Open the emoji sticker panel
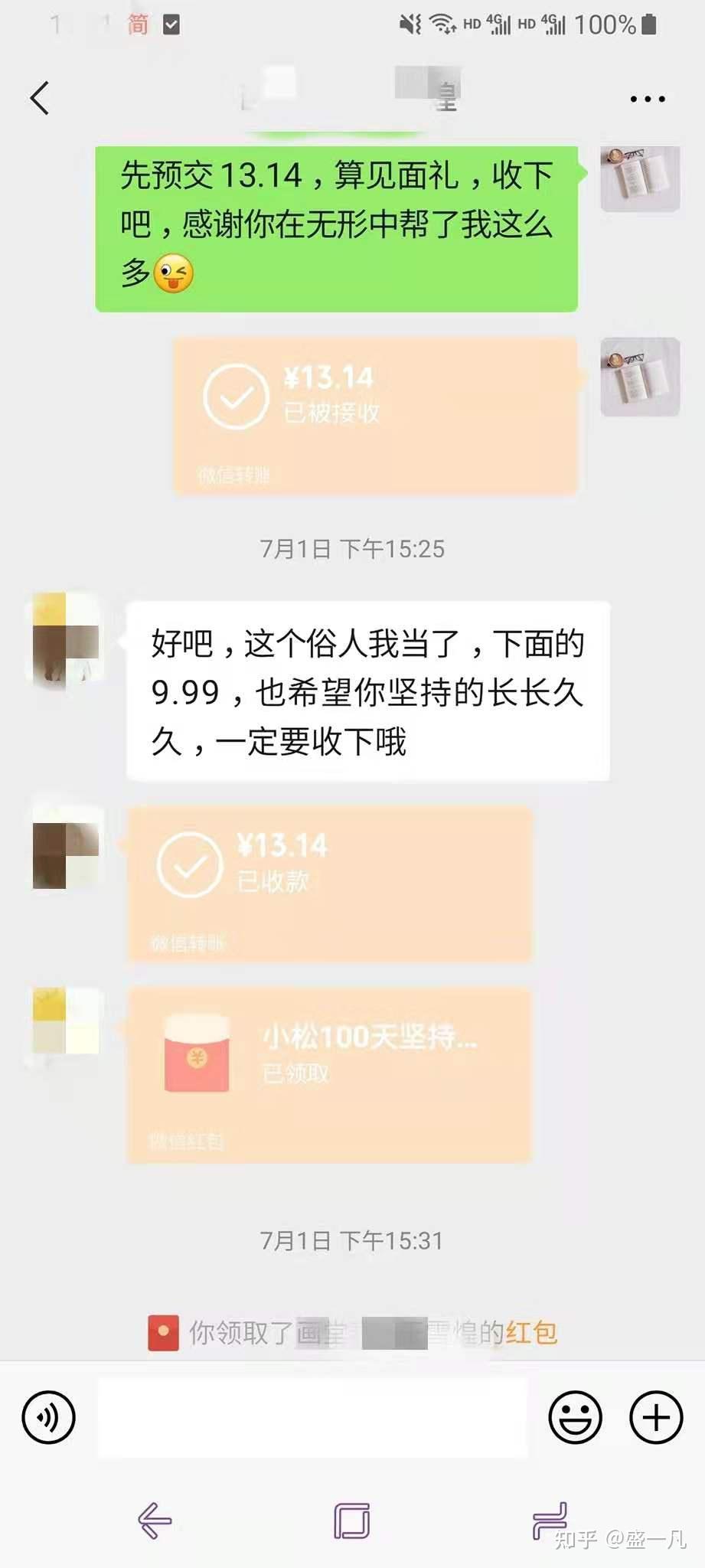This screenshot has width=705, height=1568. pos(576,1418)
